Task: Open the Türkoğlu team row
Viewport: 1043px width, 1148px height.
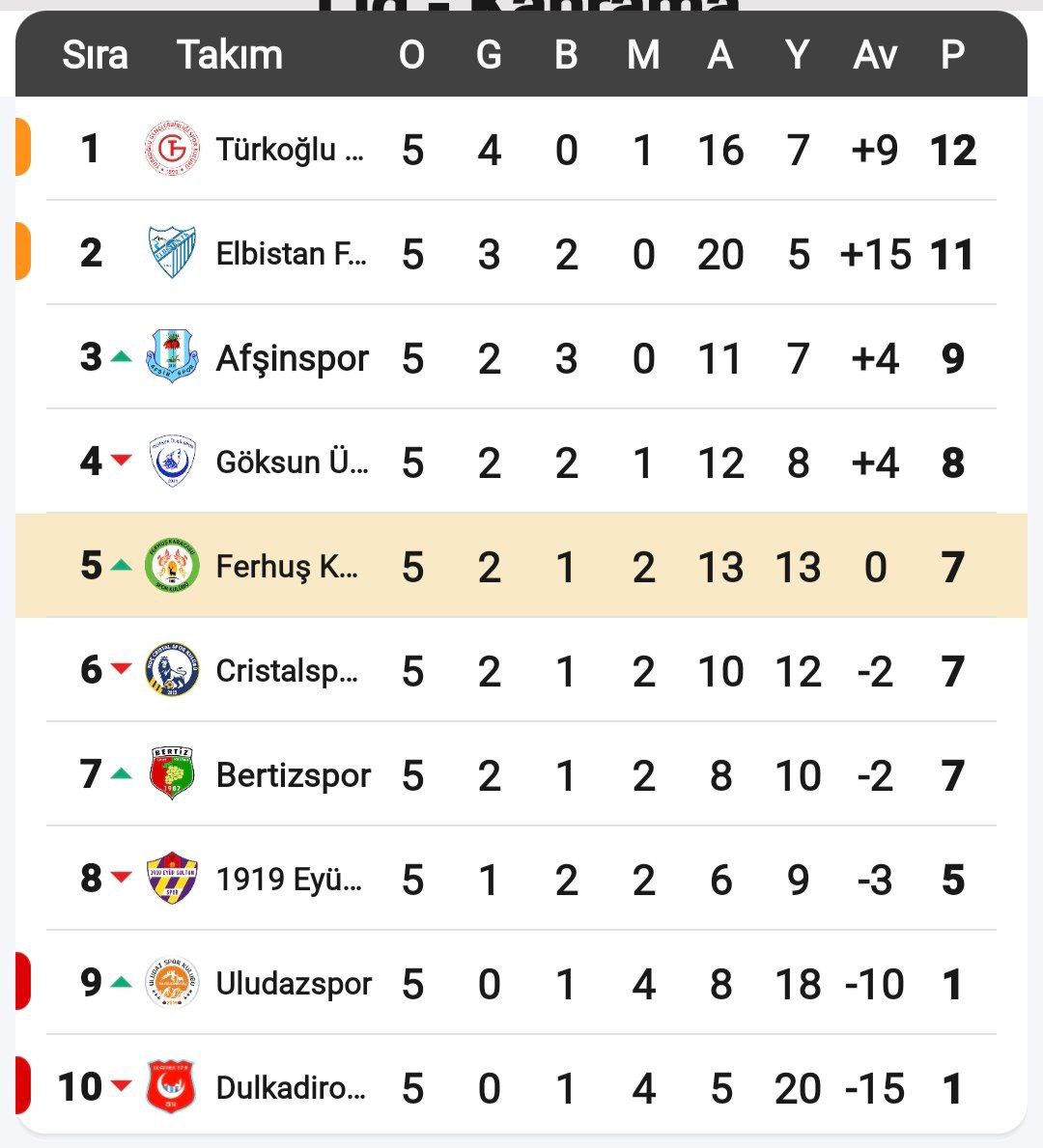Action: (x=289, y=150)
